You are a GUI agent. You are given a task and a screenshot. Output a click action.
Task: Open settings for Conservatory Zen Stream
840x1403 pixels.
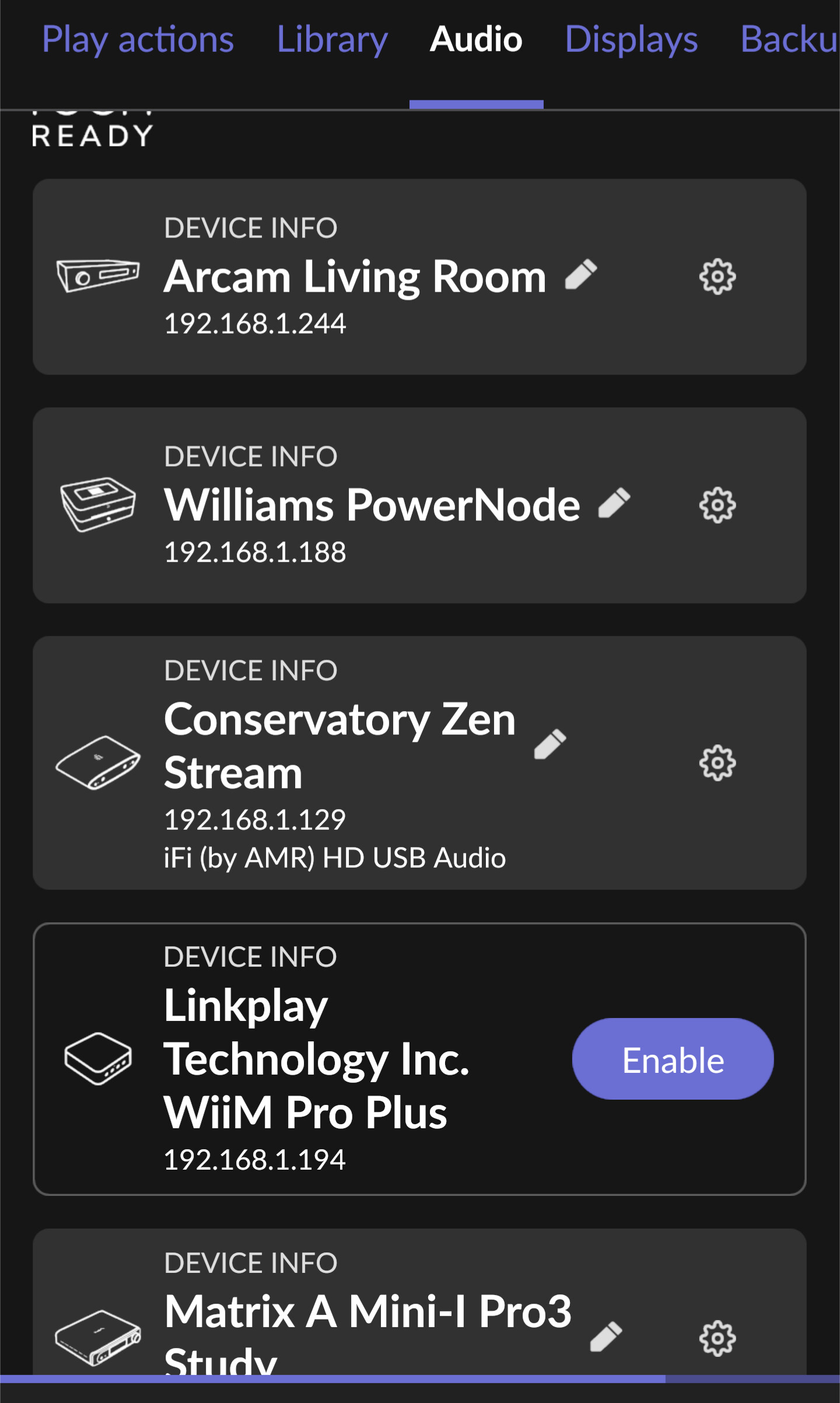[x=717, y=762]
